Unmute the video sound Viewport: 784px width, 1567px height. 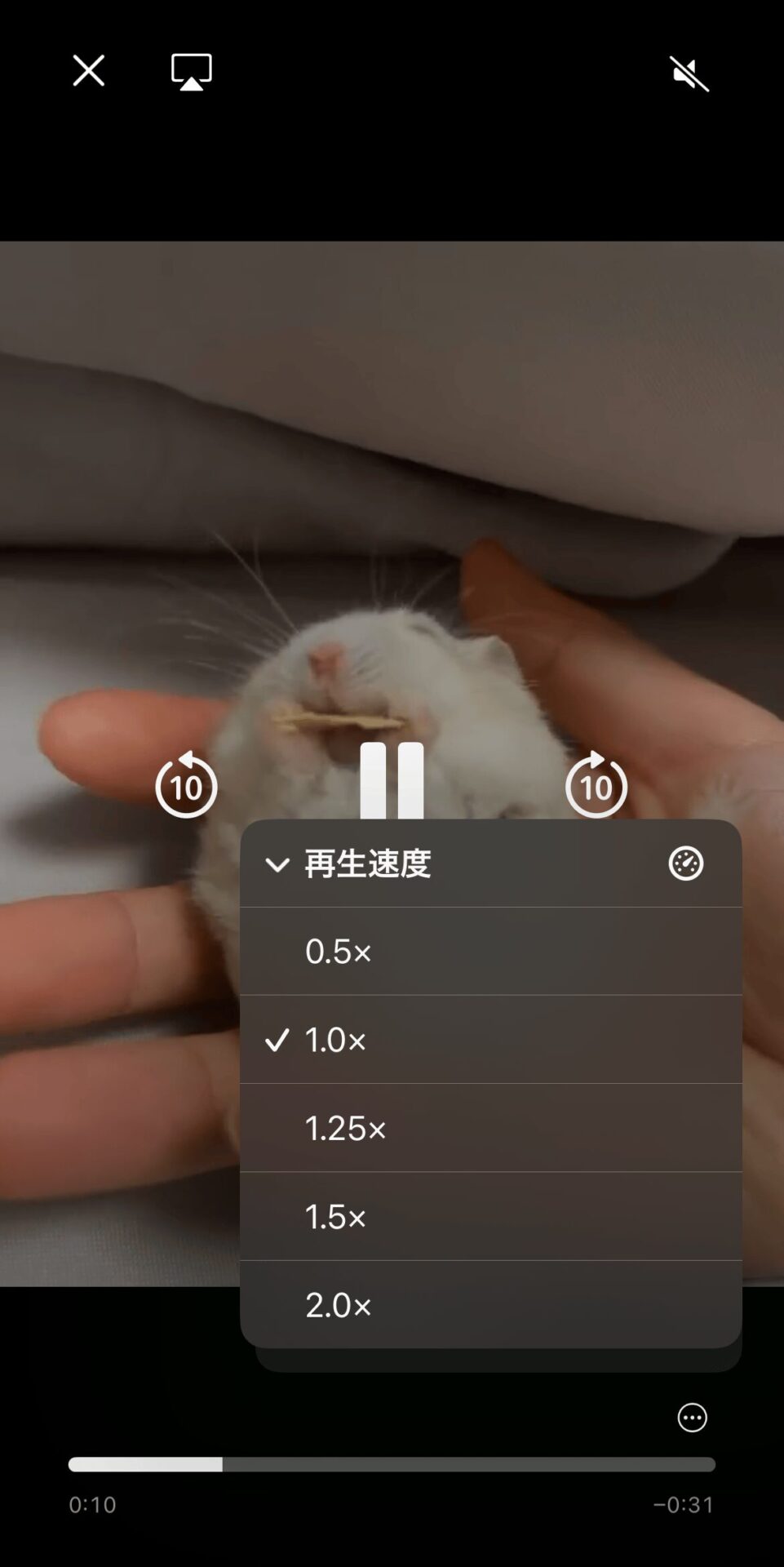pyautogui.click(x=689, y=73)
